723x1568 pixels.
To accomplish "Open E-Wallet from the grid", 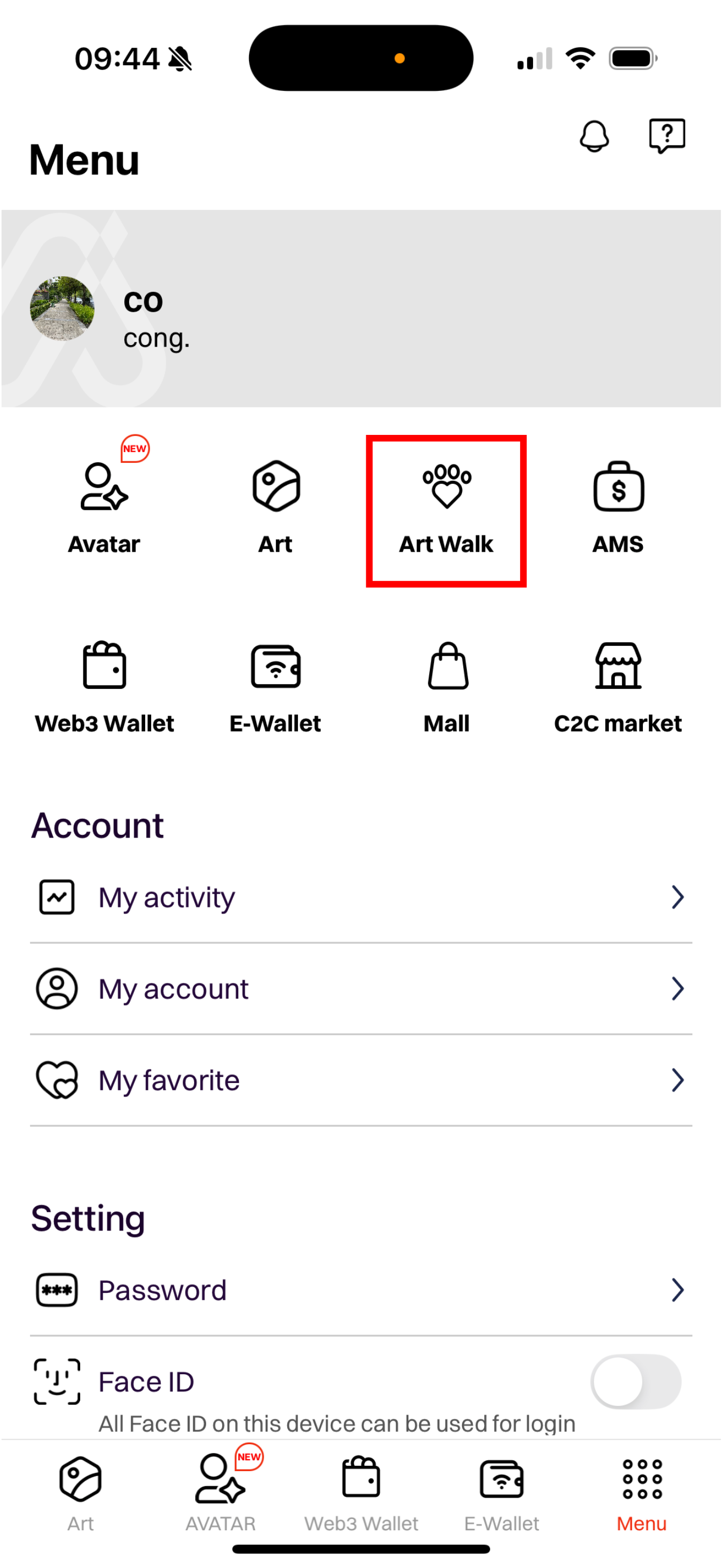I will pyautogui.click(x=276, y=687).
